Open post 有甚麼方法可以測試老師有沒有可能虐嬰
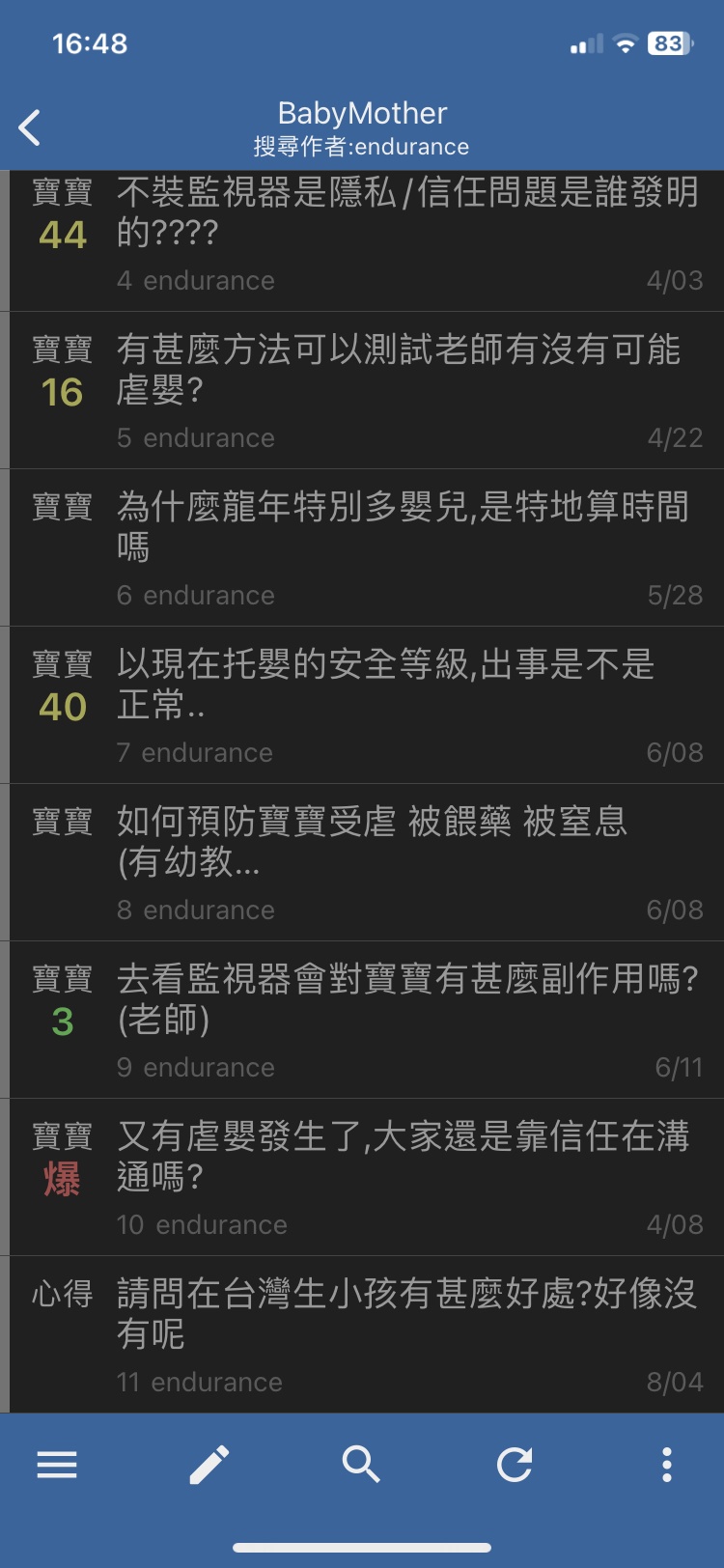Viewport: 724px width, 1568px height. [x=366, y=390]
